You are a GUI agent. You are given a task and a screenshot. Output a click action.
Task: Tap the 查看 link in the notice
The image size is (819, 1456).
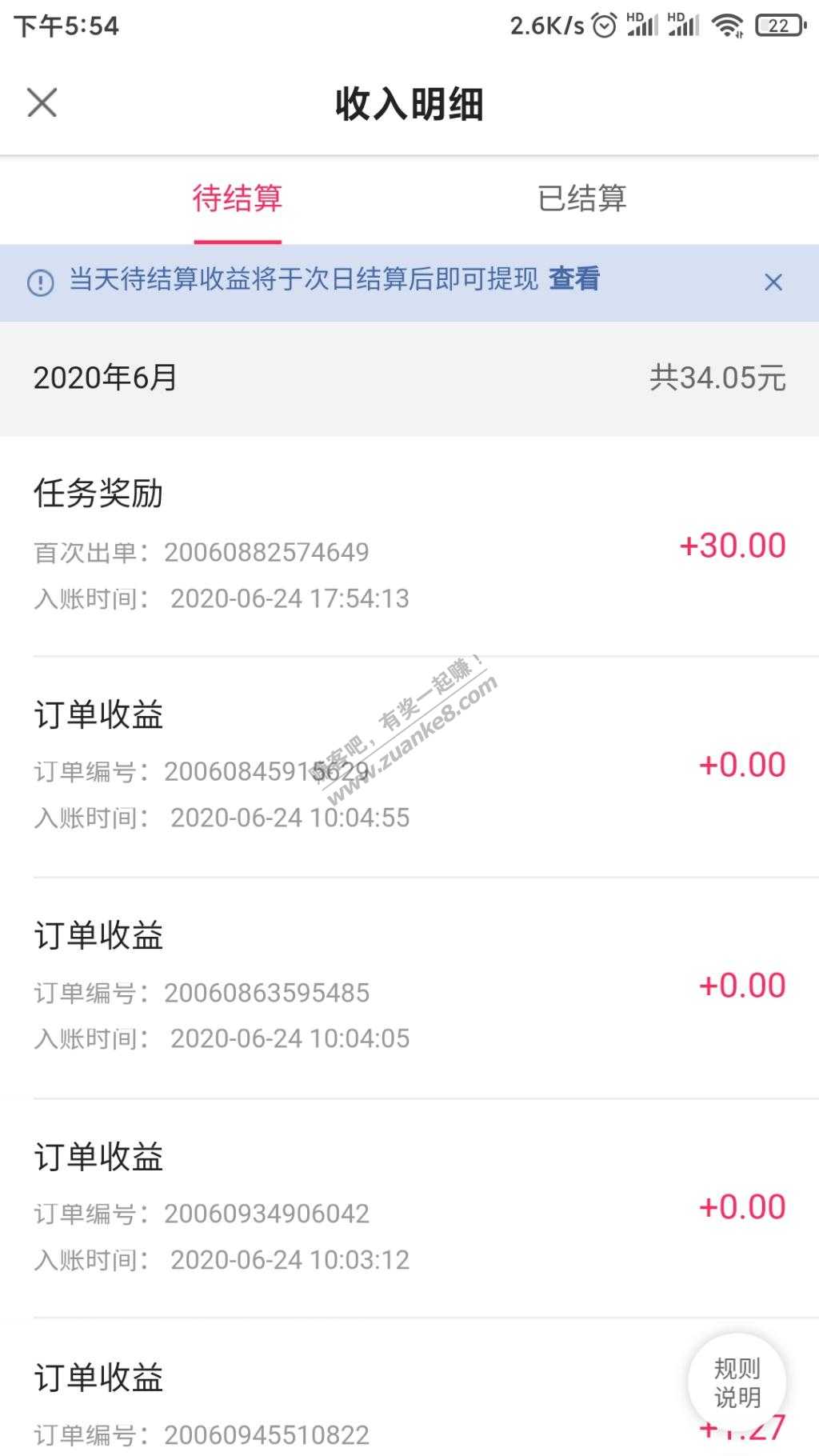pyautogui.click(x=573, y=279)
